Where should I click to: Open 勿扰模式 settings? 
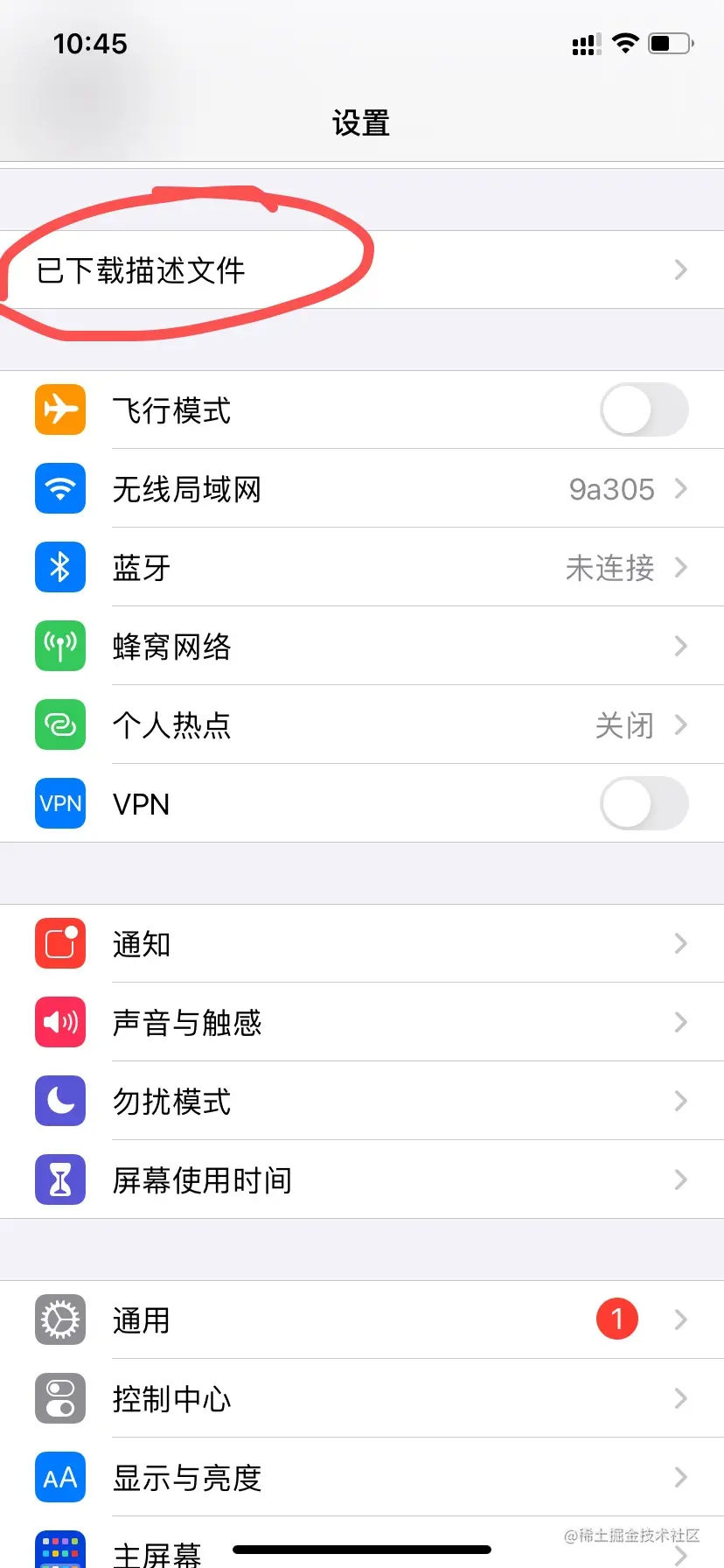(362, 1102)
